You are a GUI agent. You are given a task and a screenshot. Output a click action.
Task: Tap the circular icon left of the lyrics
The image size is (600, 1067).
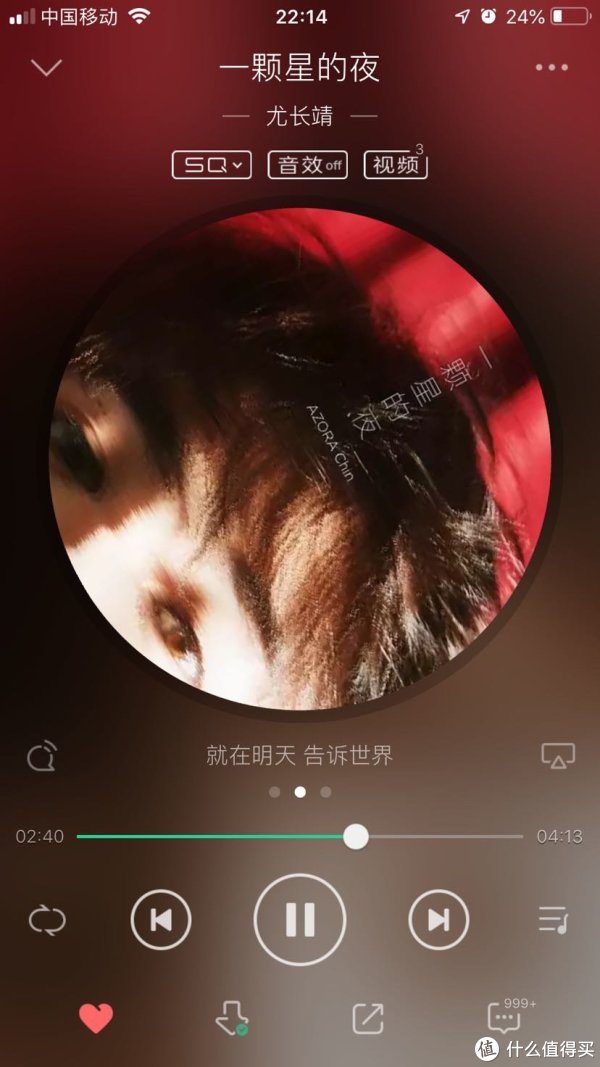pos(41,756)
